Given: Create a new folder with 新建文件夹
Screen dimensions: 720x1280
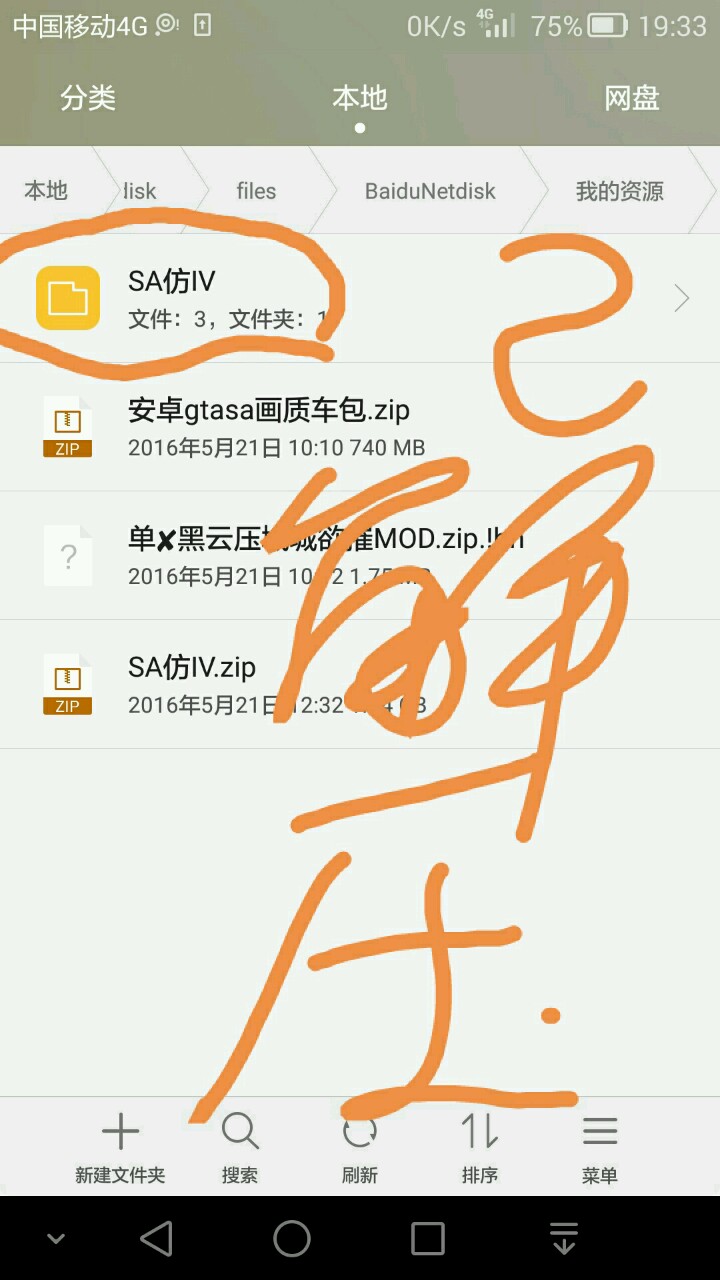Looking at the screenshot, I should coord(120,1148).
